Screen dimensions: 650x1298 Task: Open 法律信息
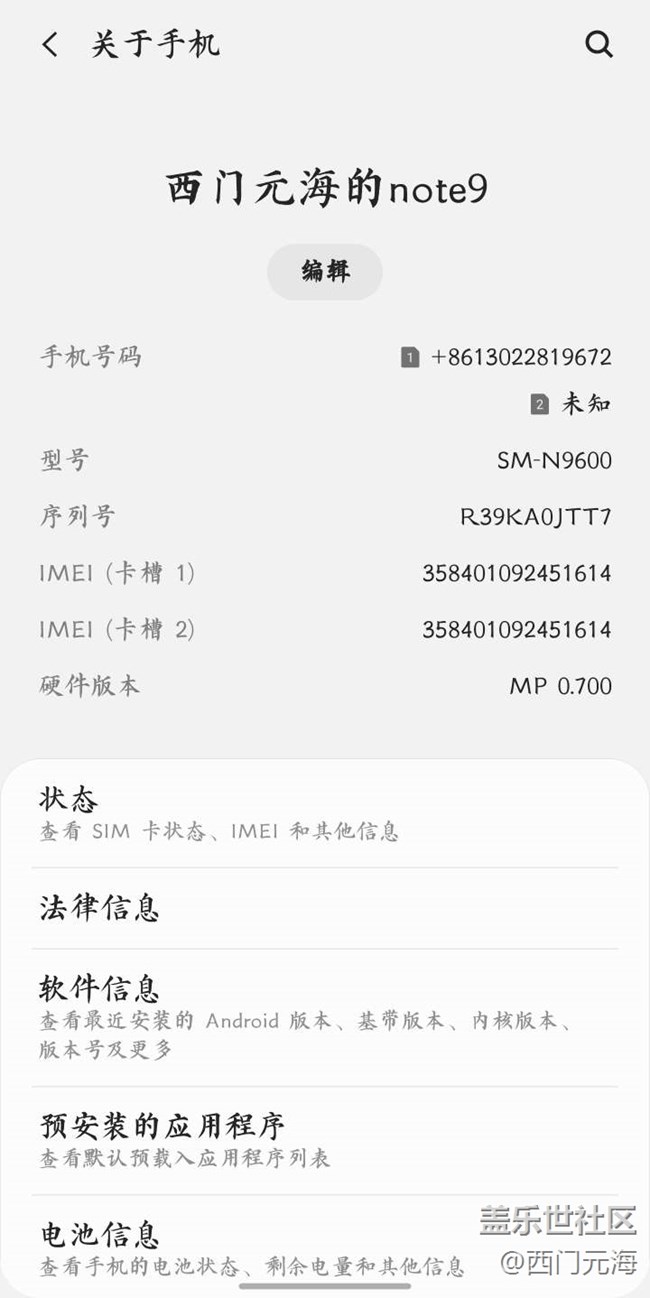(x=325, y=908)
